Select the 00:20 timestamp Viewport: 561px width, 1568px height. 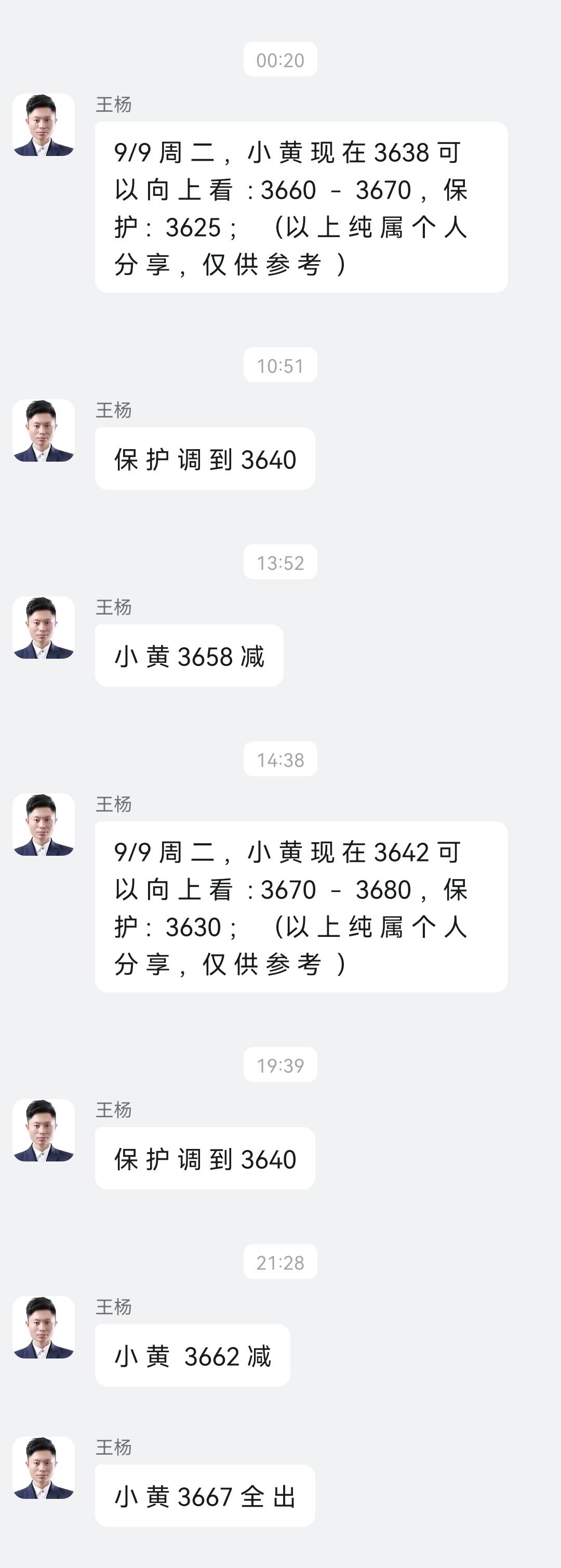(x=280, y=59)
